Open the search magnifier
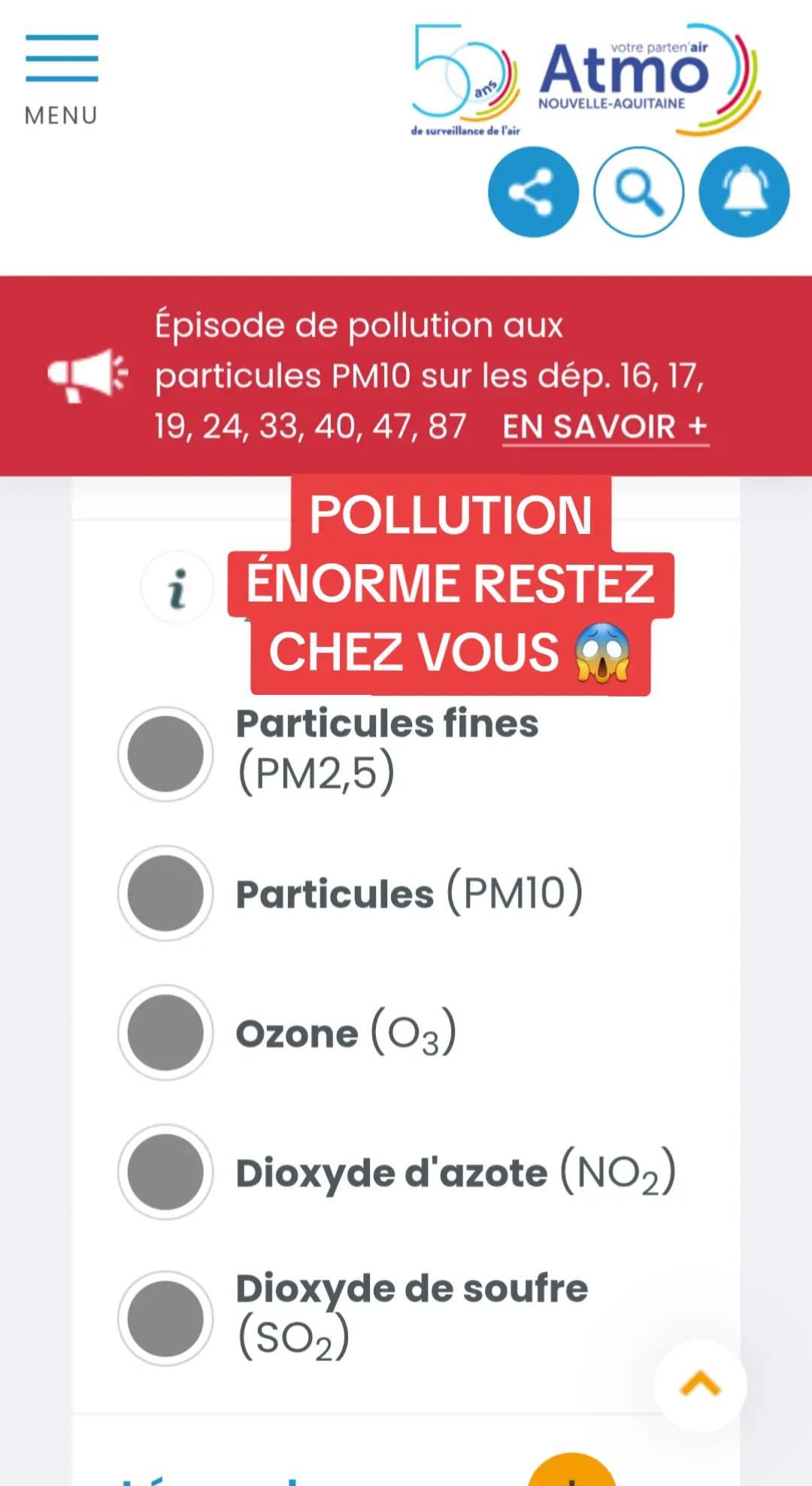Screen dimensions: 812x1486 639,192
